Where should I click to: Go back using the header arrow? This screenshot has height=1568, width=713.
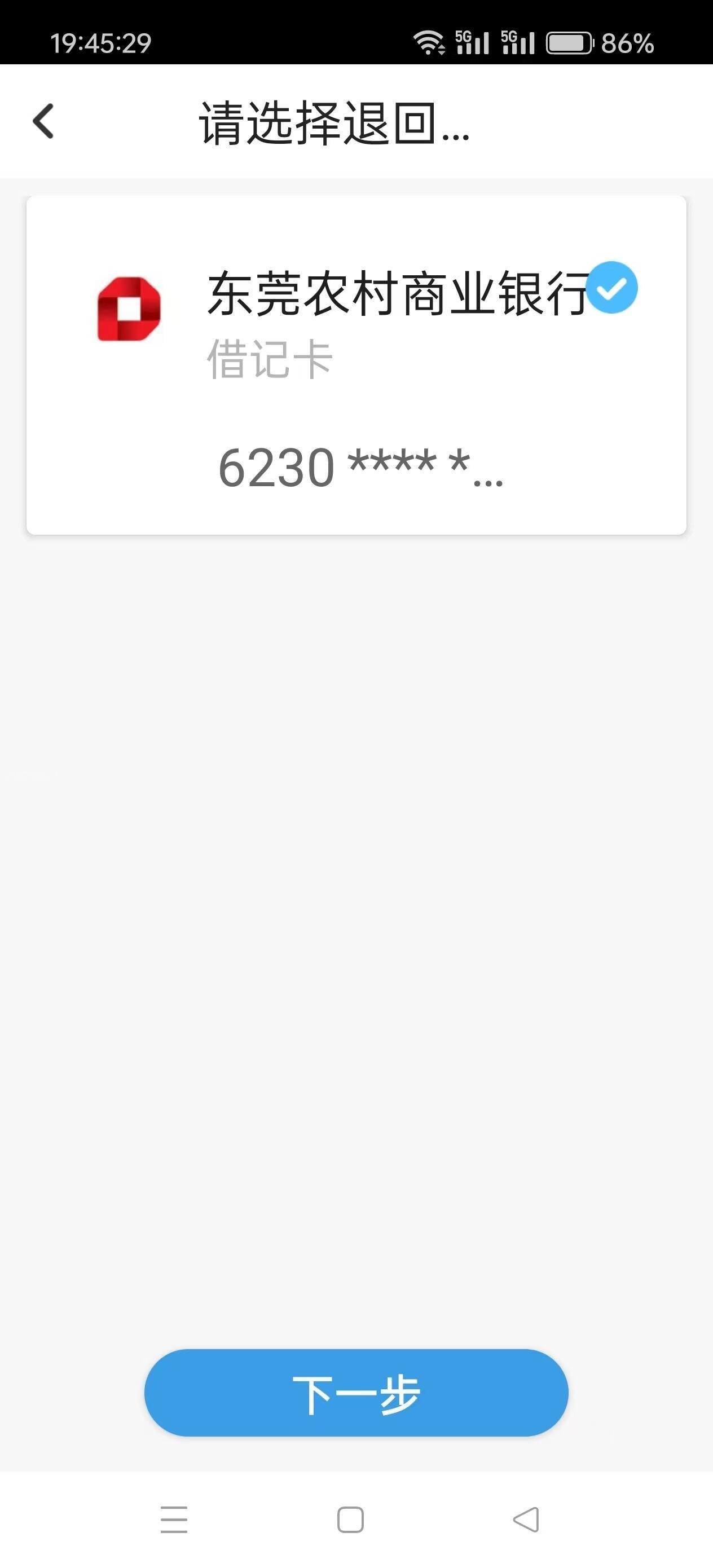pyautogui.click(x=43, y=121)
